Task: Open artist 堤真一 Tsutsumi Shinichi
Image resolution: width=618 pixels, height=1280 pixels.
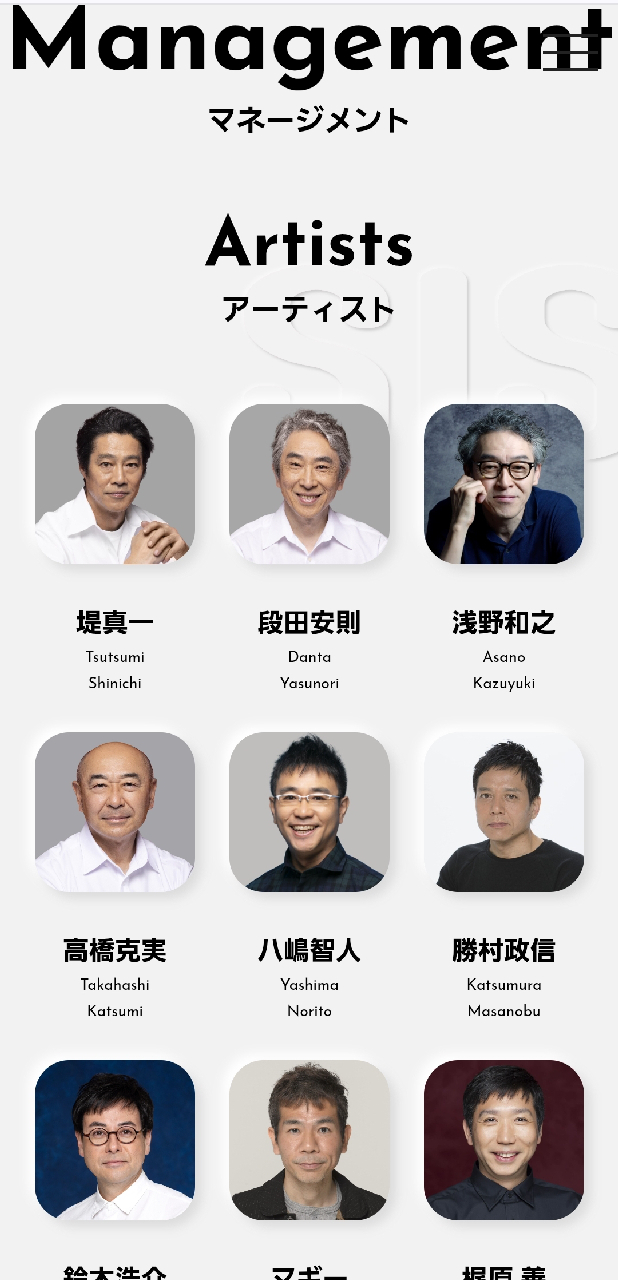Action: click(115, 548)
